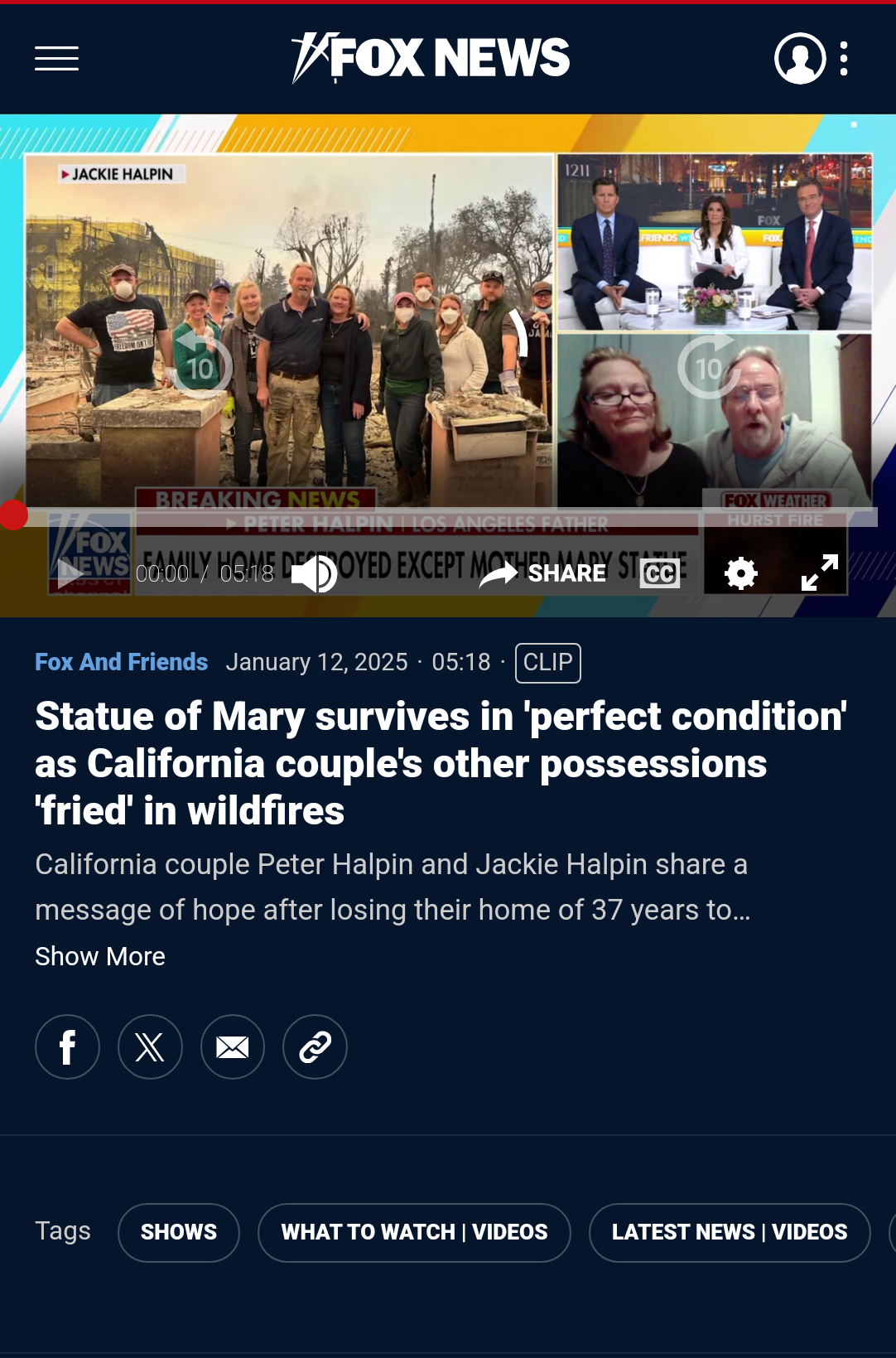This screenshot has height=1358, width=896.
Task: Share this clip via email
Action: coord(233,1047)
